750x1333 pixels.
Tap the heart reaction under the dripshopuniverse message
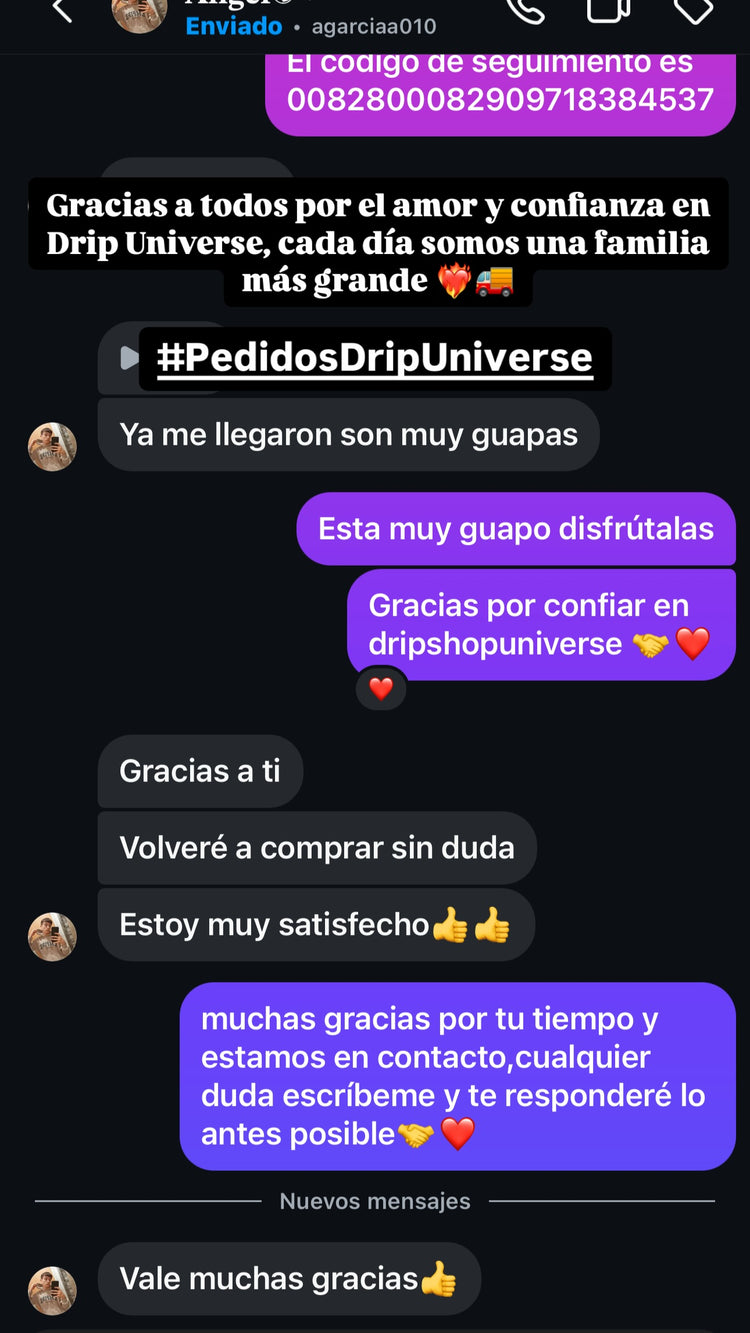(380, 689)
